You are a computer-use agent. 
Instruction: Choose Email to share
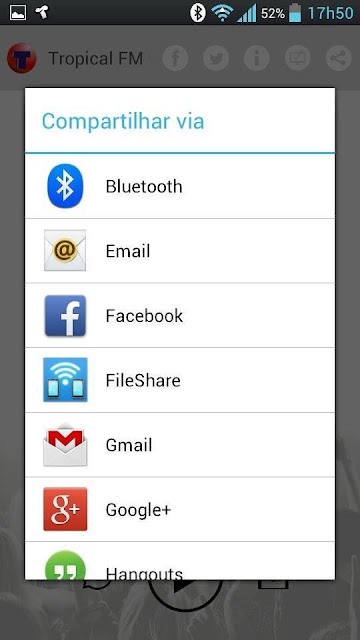coord(180,251)
